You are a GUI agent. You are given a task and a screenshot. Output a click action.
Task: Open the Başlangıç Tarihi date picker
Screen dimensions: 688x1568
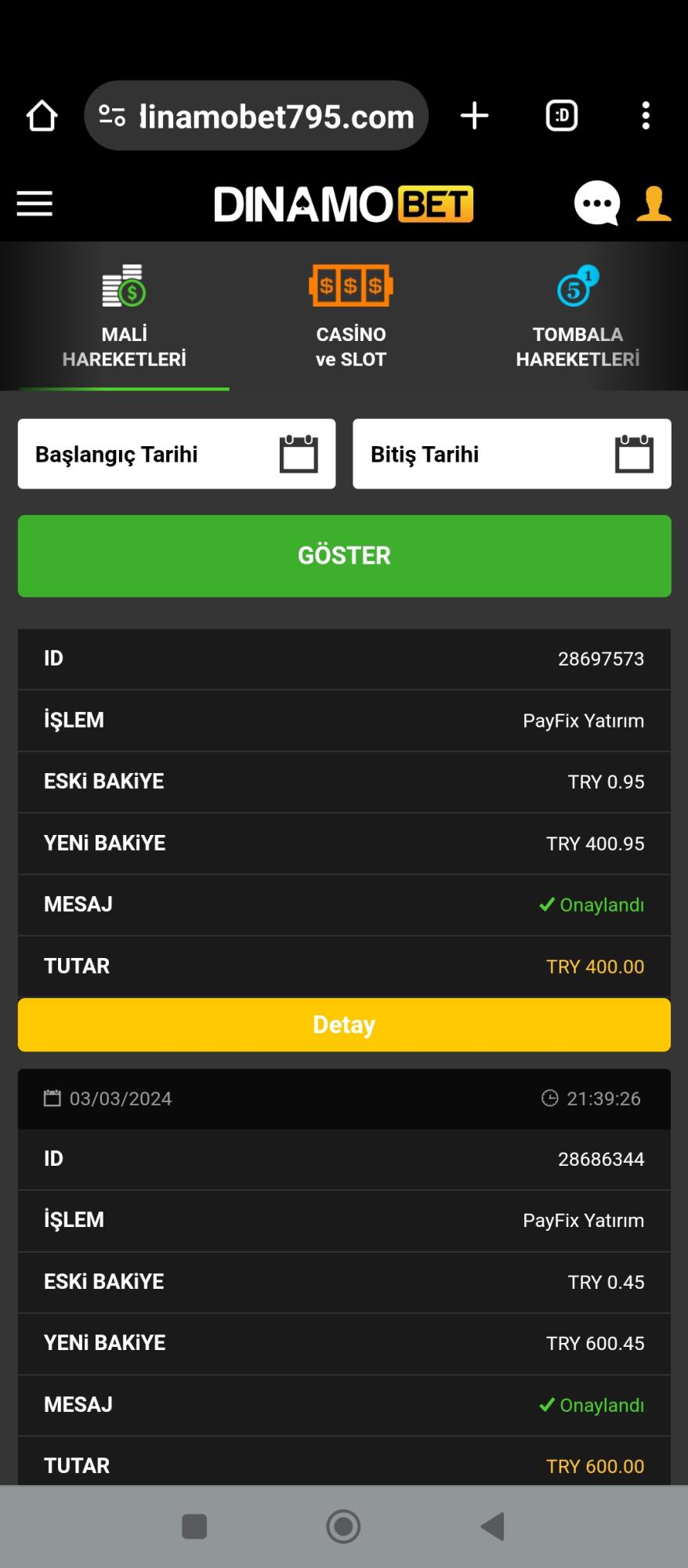(x=176, y=453)
